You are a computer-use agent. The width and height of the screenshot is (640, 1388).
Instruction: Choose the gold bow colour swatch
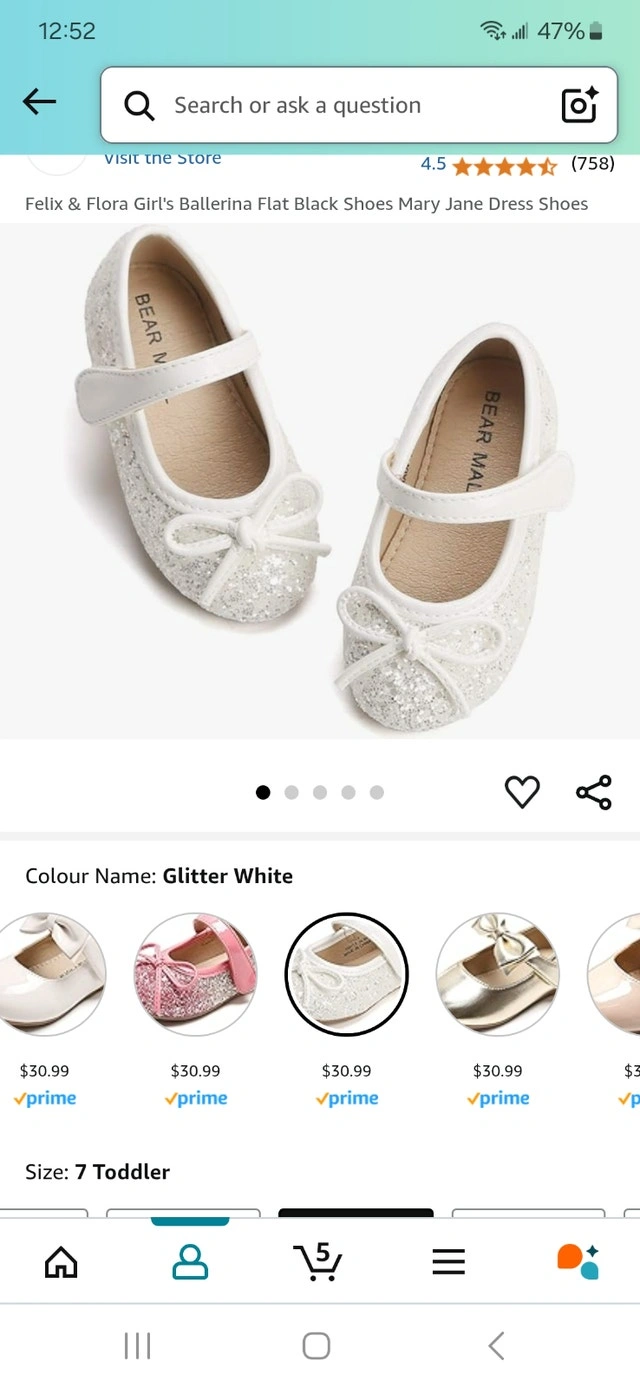click(497, 974)
